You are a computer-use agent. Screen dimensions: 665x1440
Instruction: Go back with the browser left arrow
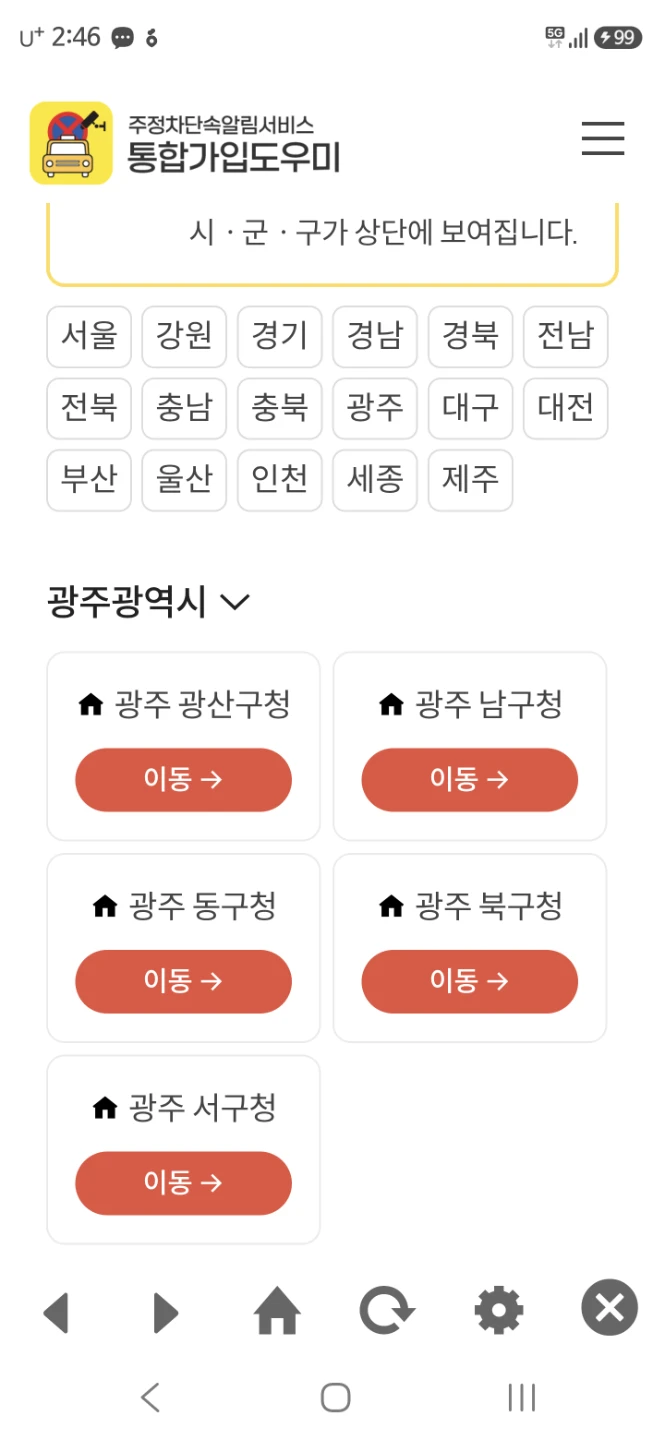pyautogui.click(x=56, y=1312)
